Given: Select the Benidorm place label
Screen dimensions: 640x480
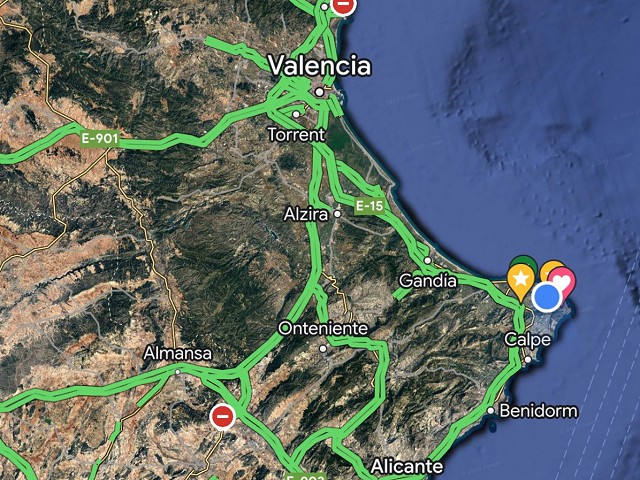Looking at the screenshot, I should click(x=538, y=411).
